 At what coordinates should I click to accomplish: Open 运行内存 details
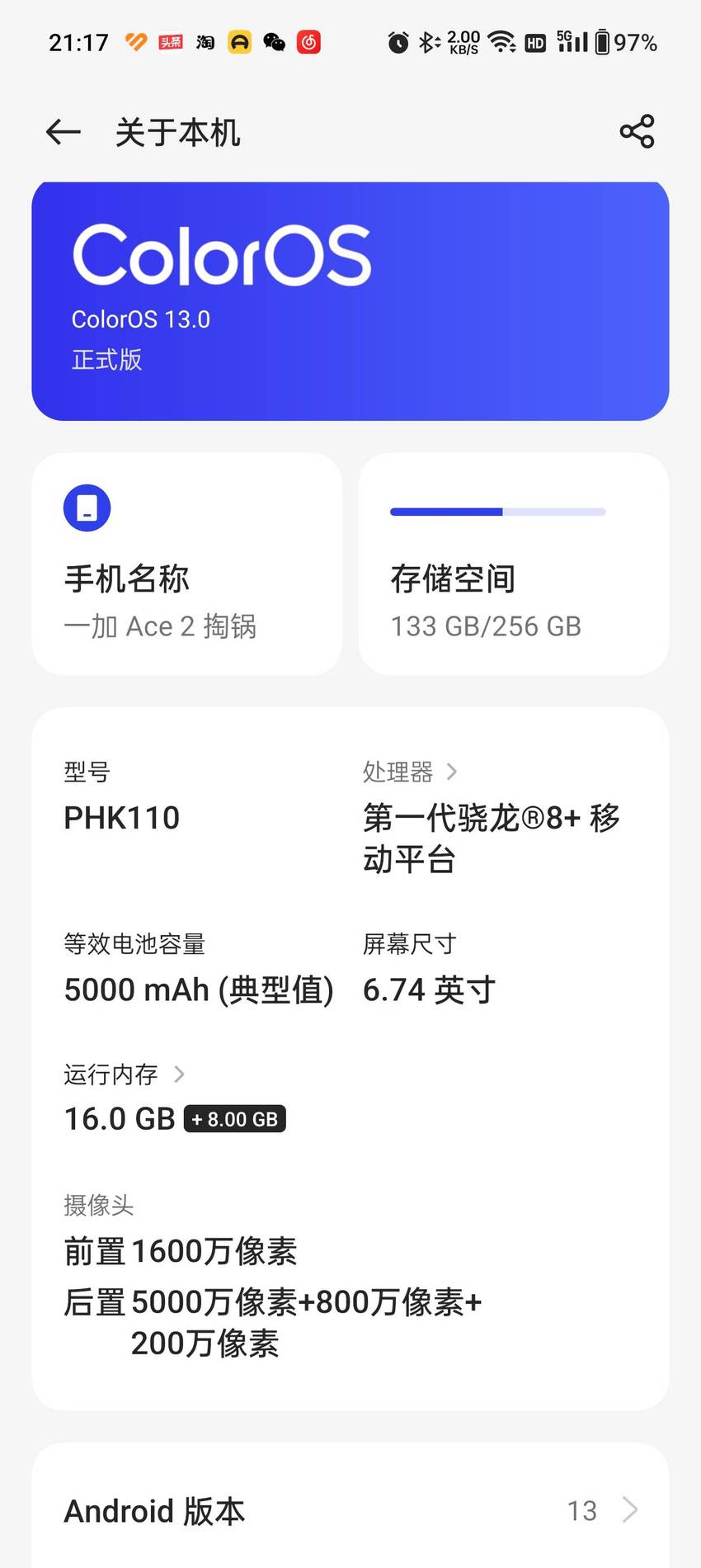[125, 1074]
